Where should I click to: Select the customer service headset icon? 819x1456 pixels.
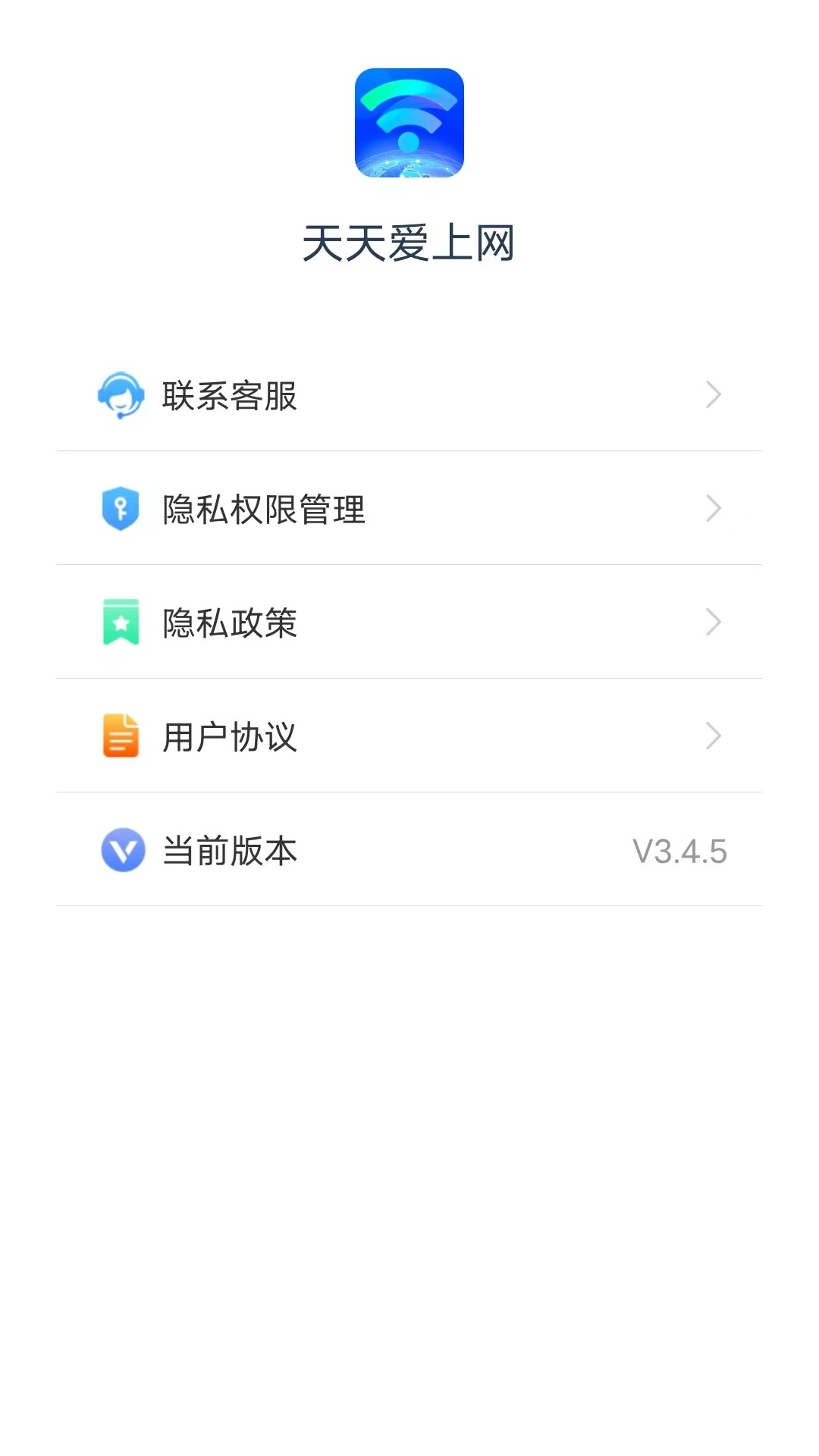(x=121, y=394)
